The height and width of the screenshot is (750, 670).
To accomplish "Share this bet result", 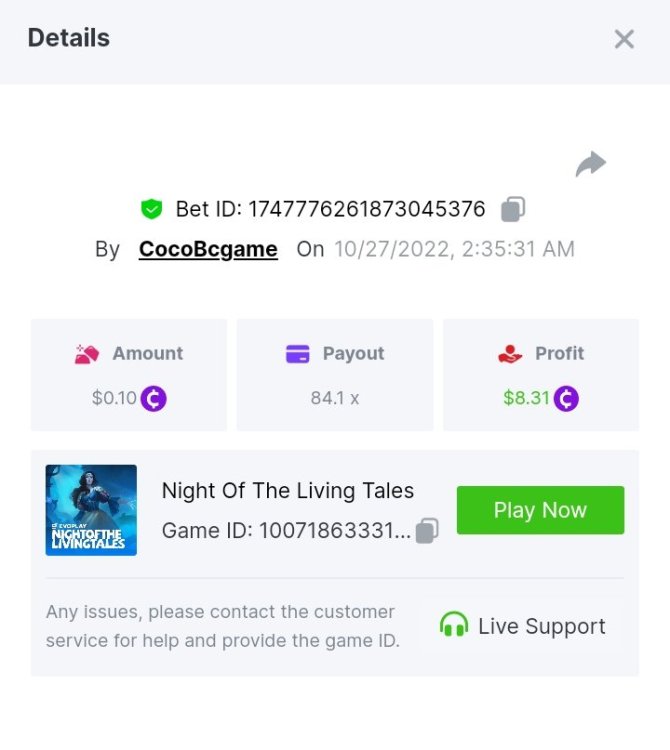I will click(591, 164).
